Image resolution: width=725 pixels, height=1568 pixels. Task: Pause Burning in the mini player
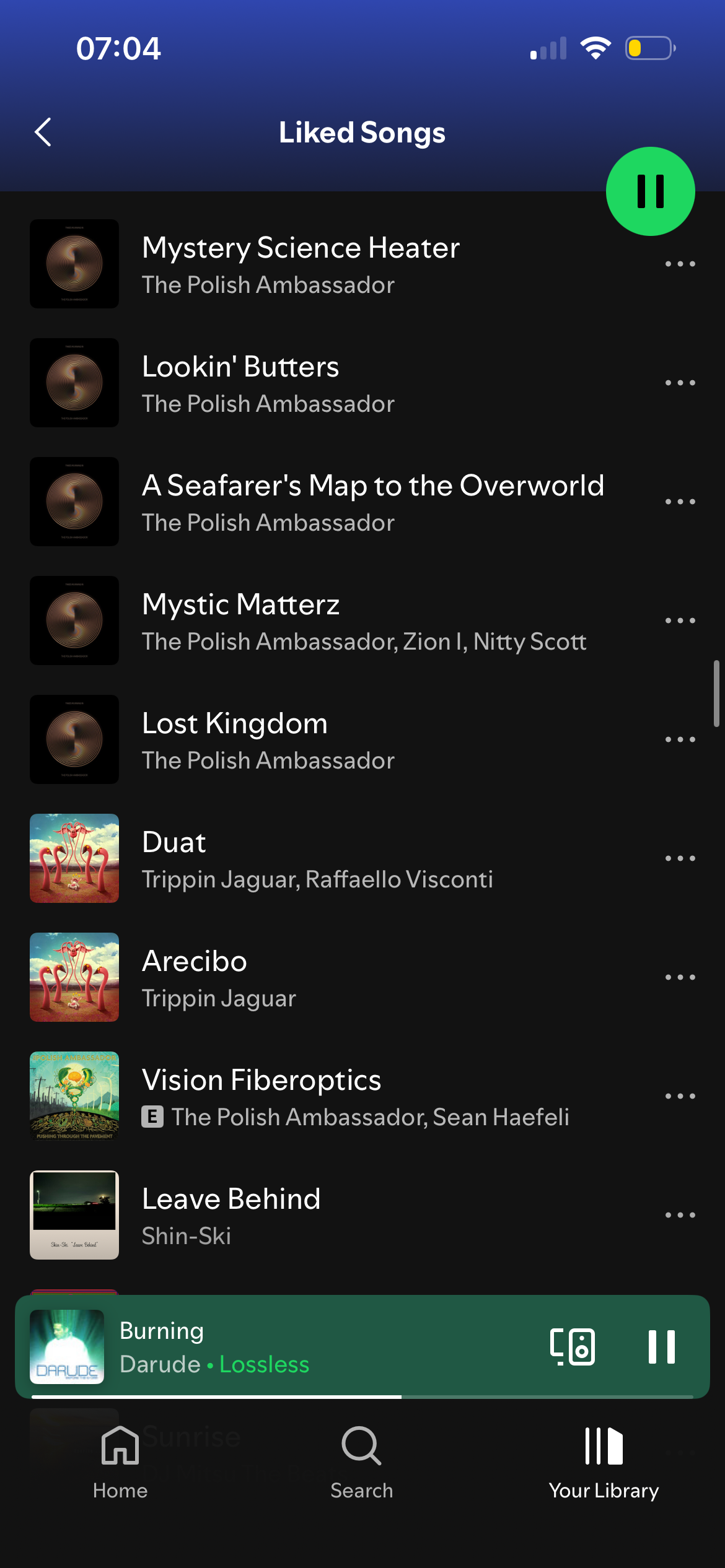click(x=661, y=1347)
